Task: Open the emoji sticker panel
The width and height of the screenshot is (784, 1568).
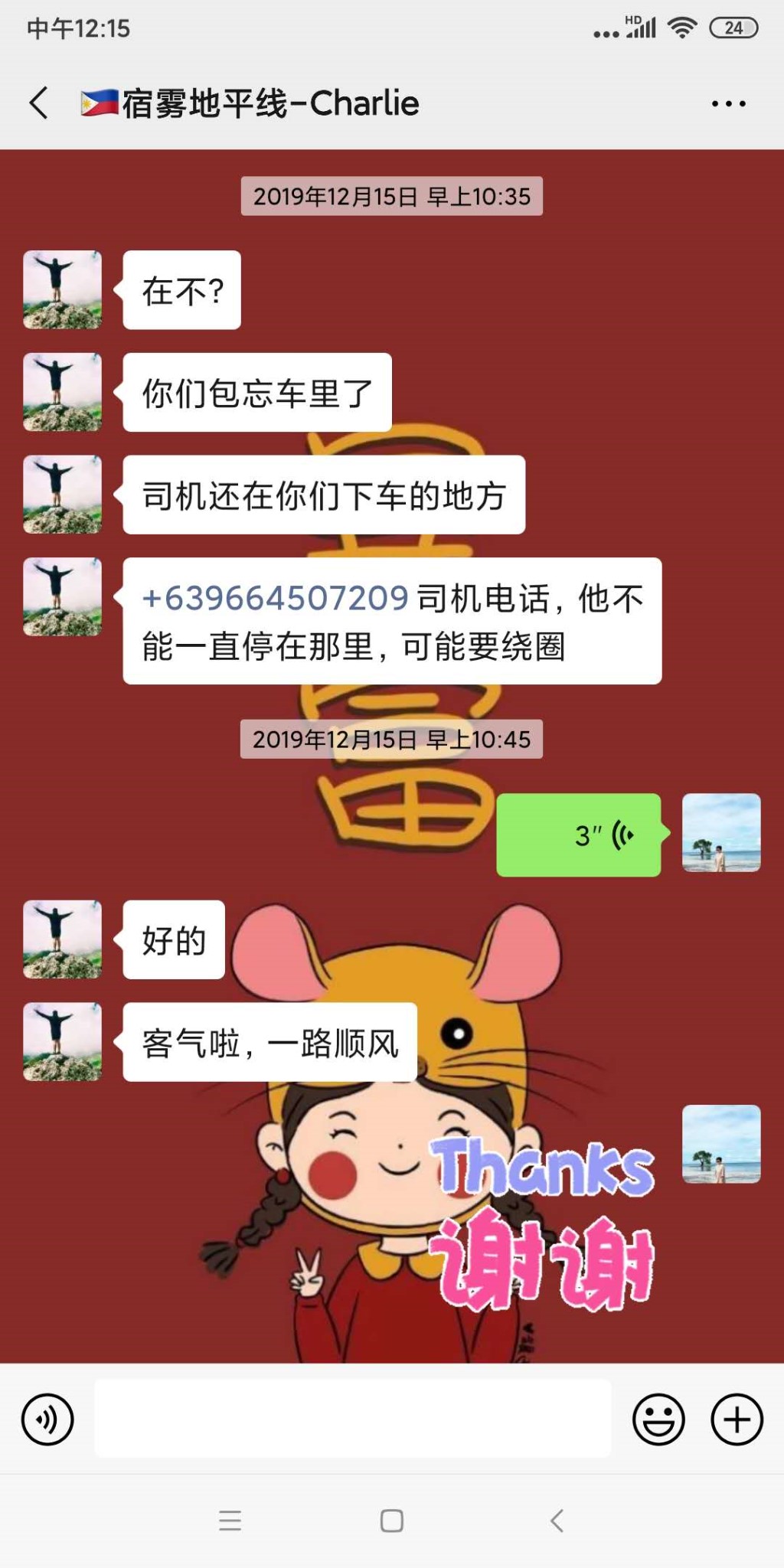Action: [x=658, y=1419]
